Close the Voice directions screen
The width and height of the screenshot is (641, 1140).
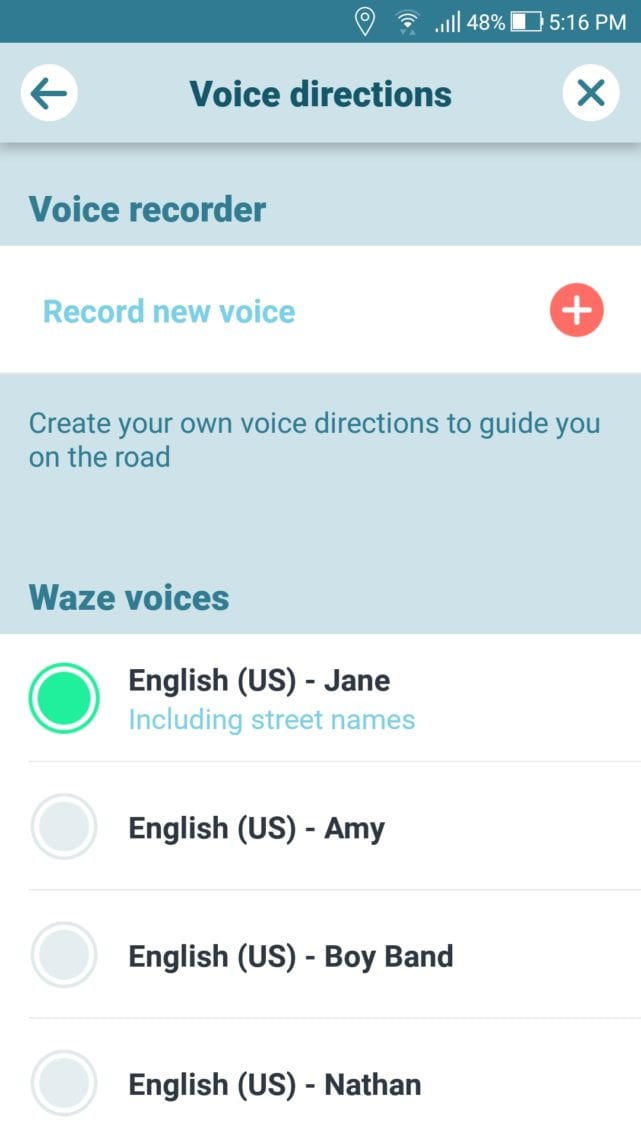click(591, 94)
